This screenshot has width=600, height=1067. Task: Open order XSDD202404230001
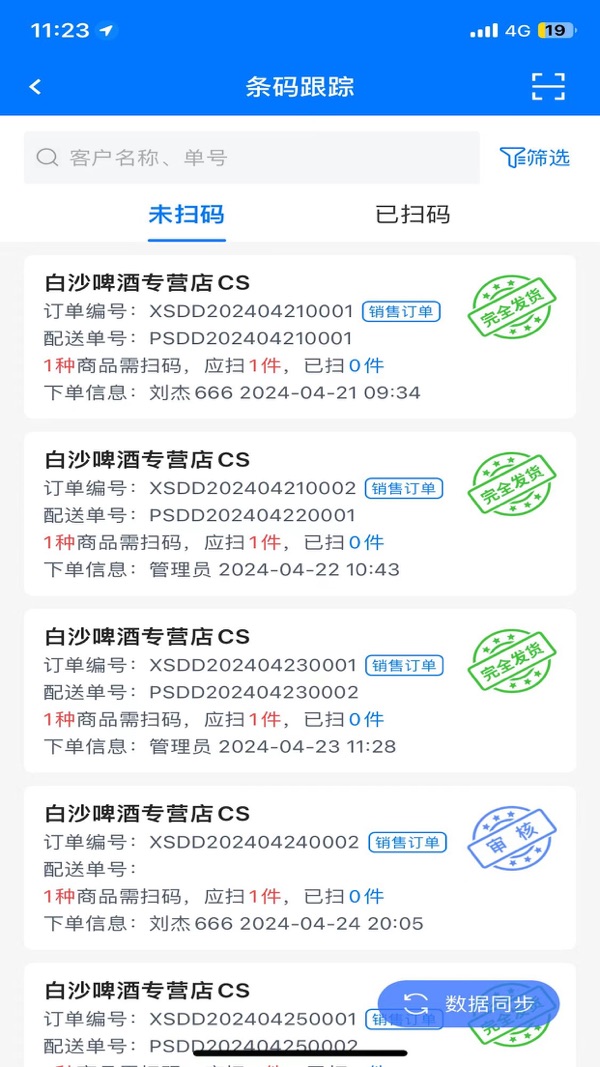click(x=299, y=691)
